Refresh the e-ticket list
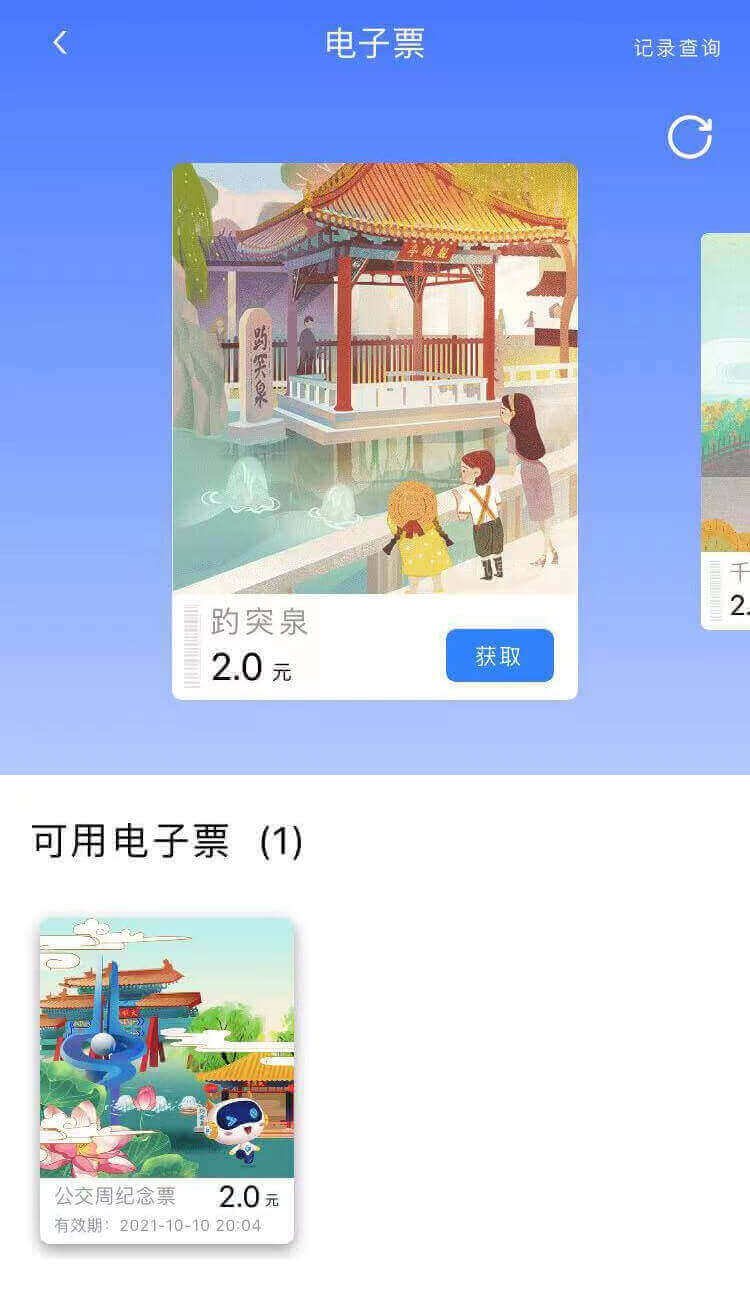The height and width of the screenshot is (1293, 750). (690, 137)
